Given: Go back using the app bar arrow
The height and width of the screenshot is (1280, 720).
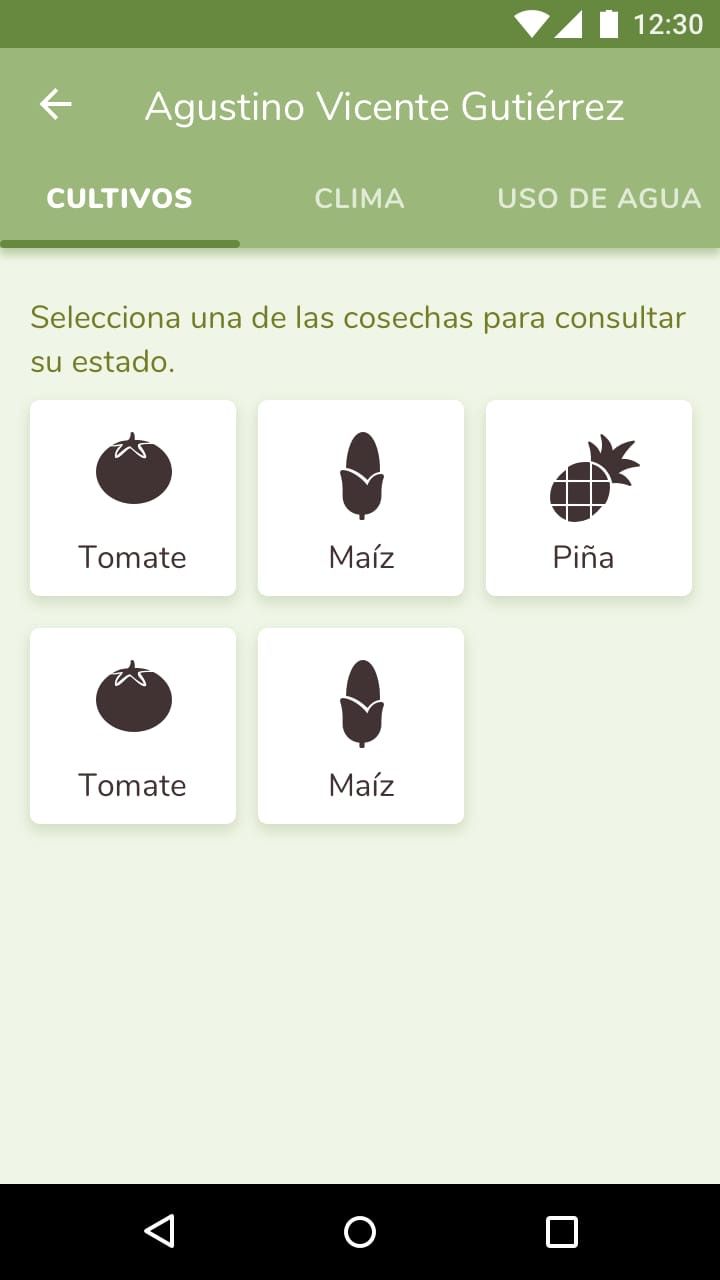Looking at the screenshot, I should pos(56,105).
